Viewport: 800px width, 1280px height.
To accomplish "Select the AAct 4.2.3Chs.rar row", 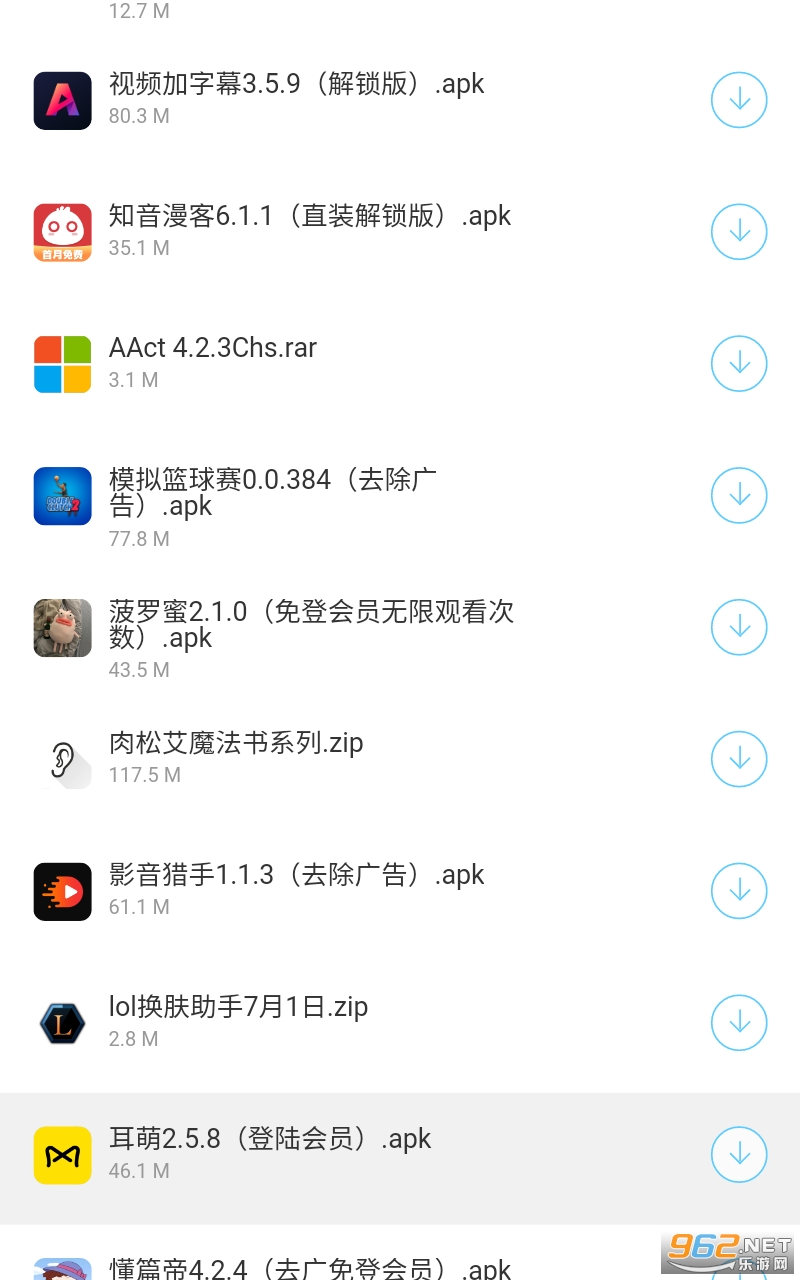I will (x=213, y=350).
